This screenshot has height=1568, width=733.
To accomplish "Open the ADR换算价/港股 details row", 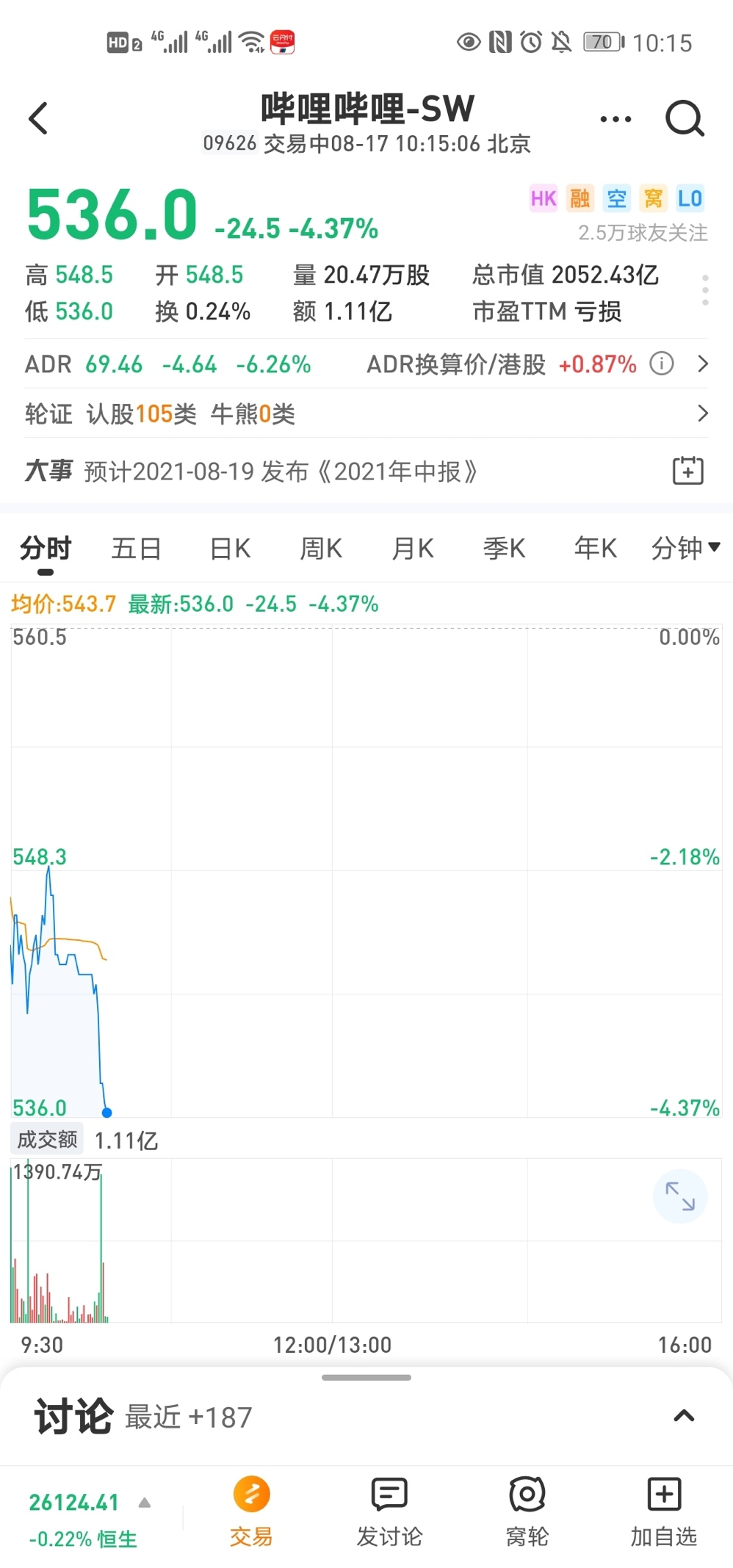I will click(366, 364).
